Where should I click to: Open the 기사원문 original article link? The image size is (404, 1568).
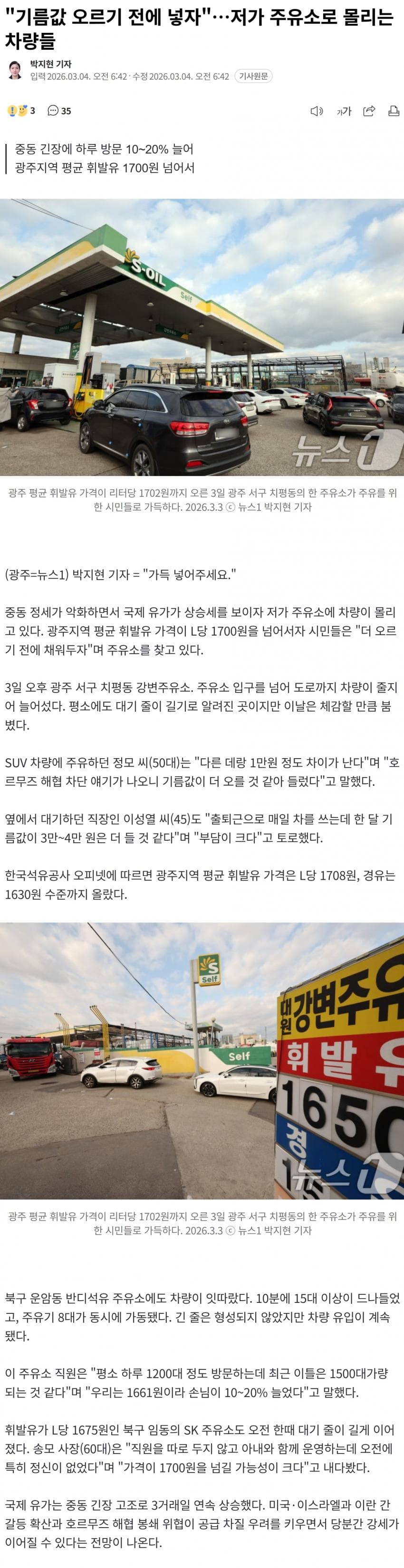[253, 76]
